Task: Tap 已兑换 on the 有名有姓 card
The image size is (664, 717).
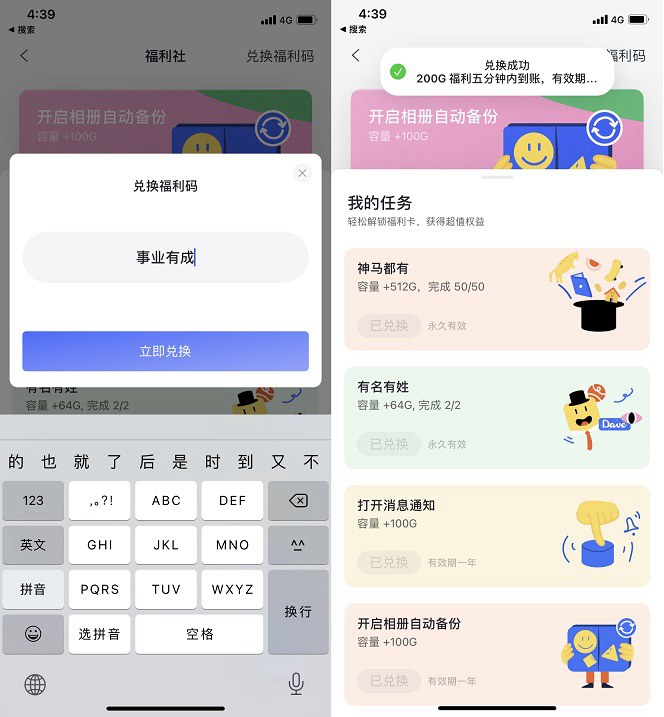Action: [389, 444]
